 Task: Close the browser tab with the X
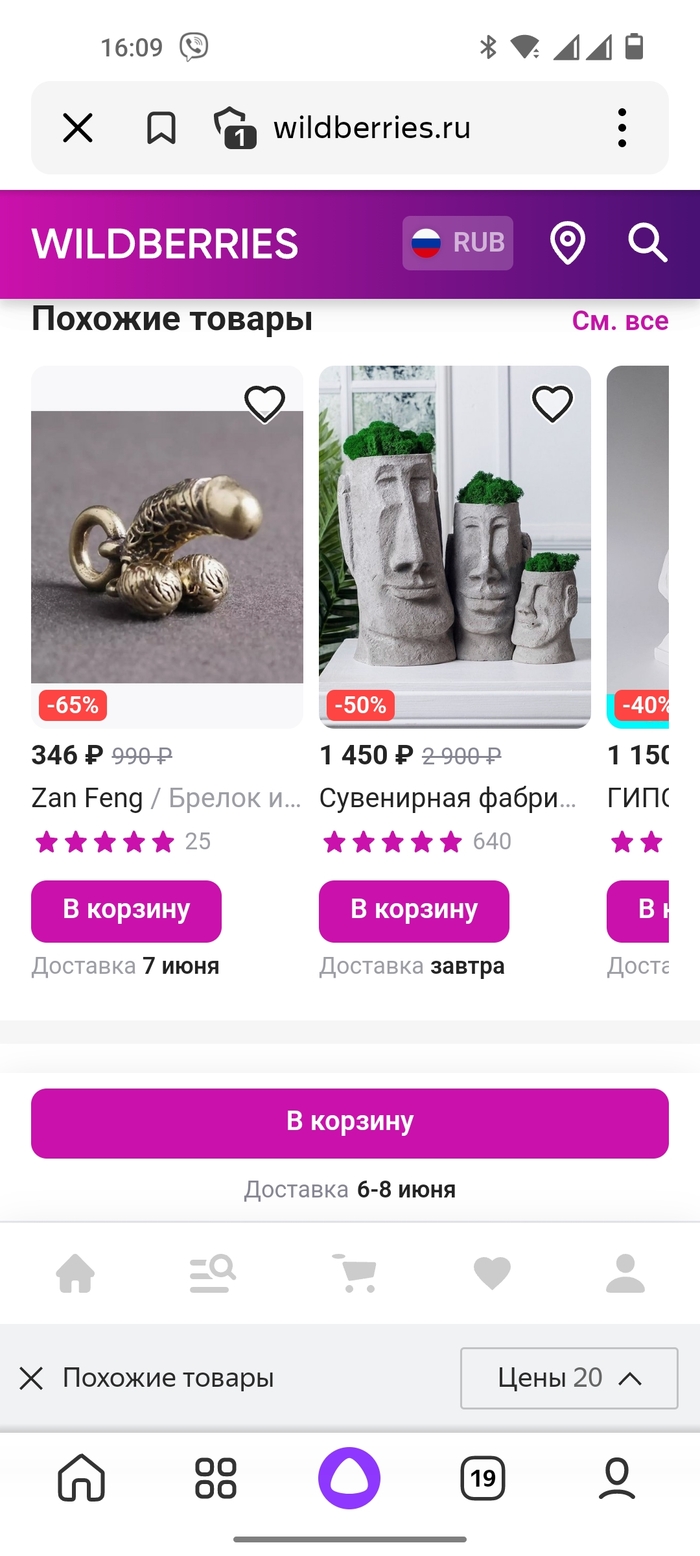77,128
